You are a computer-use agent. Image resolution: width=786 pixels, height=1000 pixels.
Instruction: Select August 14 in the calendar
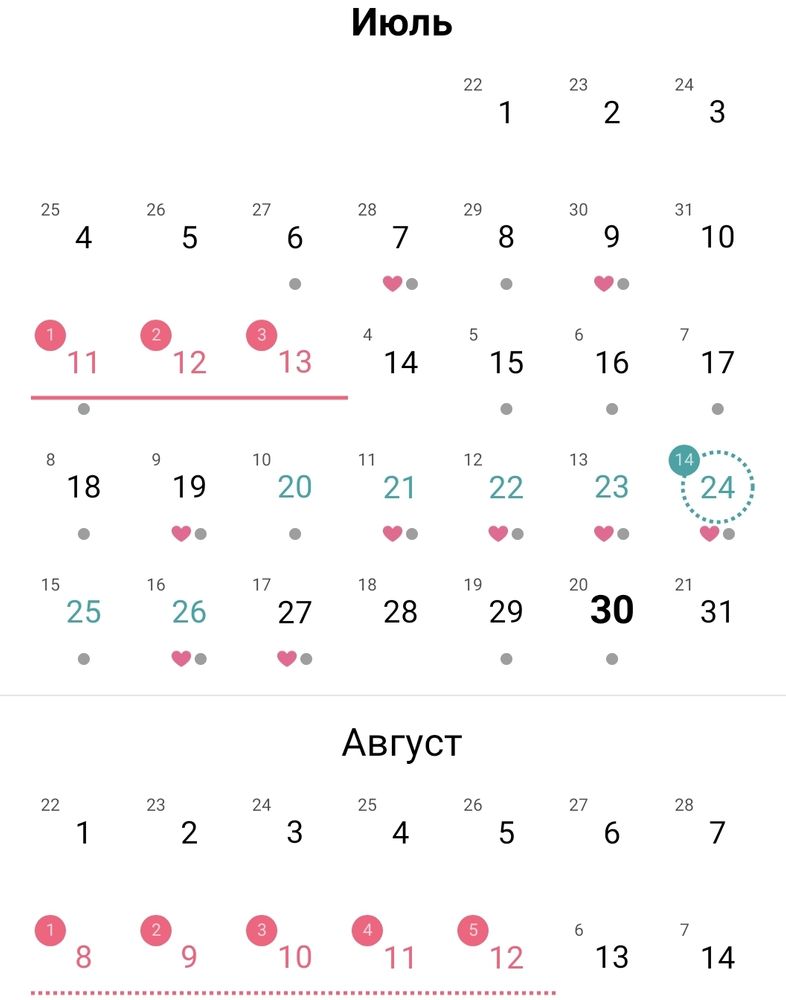click(x=717, y=957)
